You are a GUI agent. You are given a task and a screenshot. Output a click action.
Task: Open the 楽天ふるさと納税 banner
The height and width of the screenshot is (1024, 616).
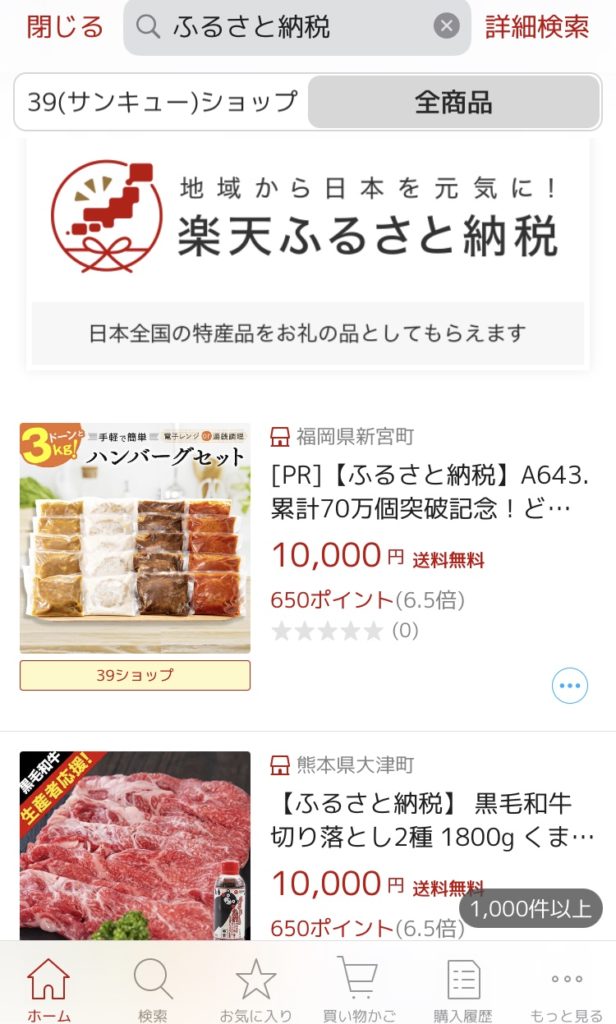[308, 254]
